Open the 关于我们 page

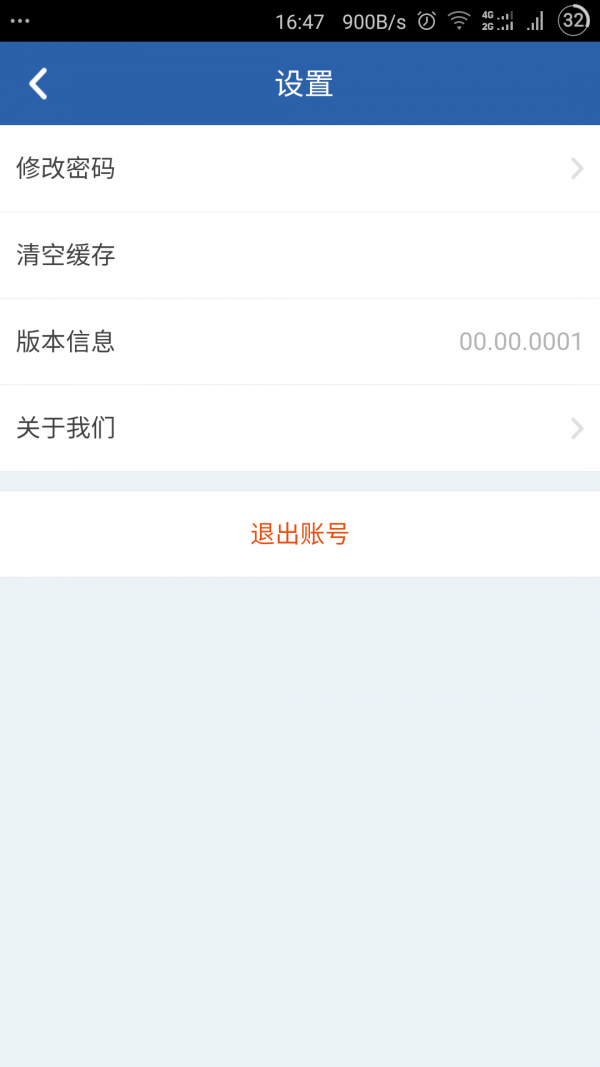click(x=300, y=428)
